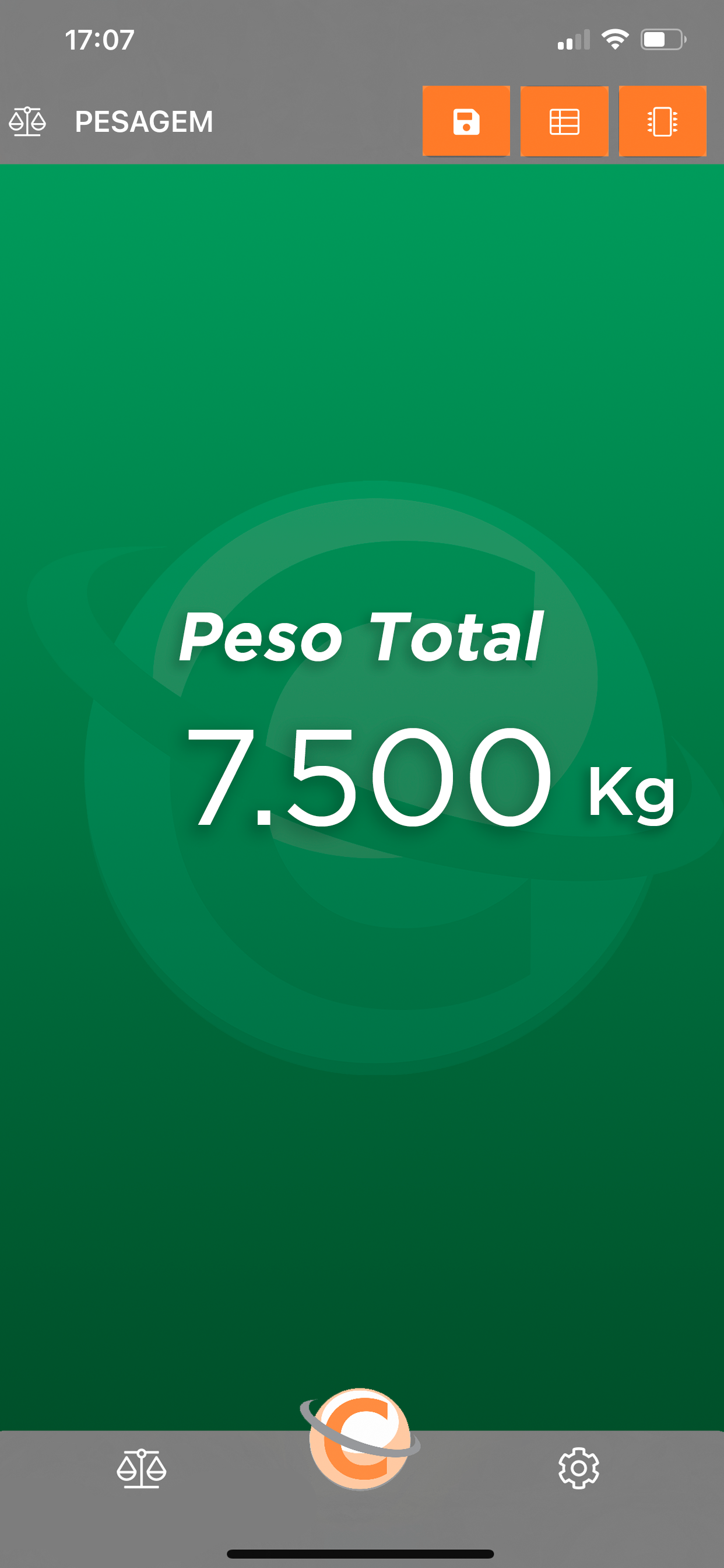The height and width of the screenshot is (1568, 724).
Task: Open the weighing records table
Action: pos(564,121)
